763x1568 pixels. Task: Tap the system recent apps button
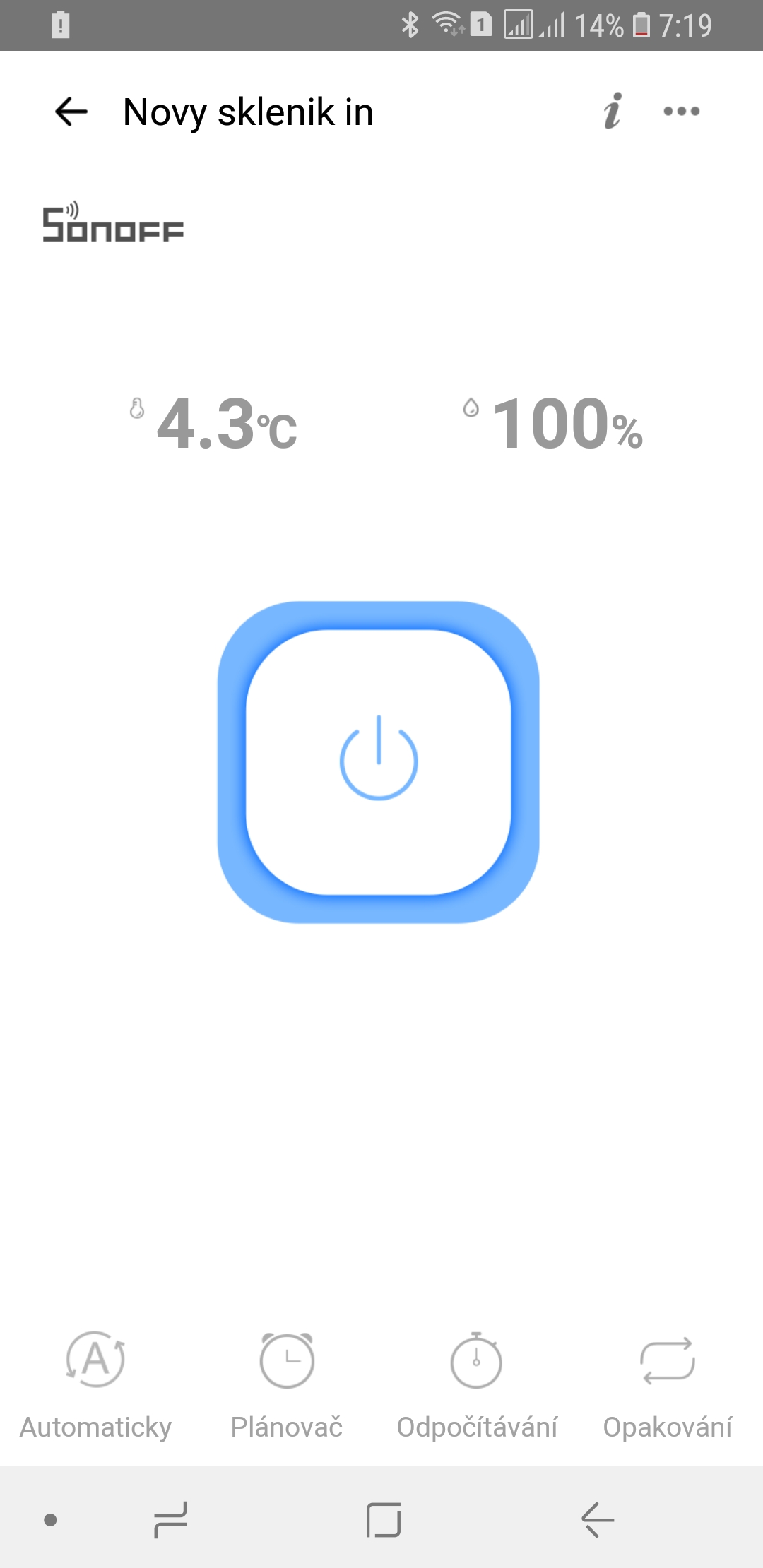[x=170, y=1520]
